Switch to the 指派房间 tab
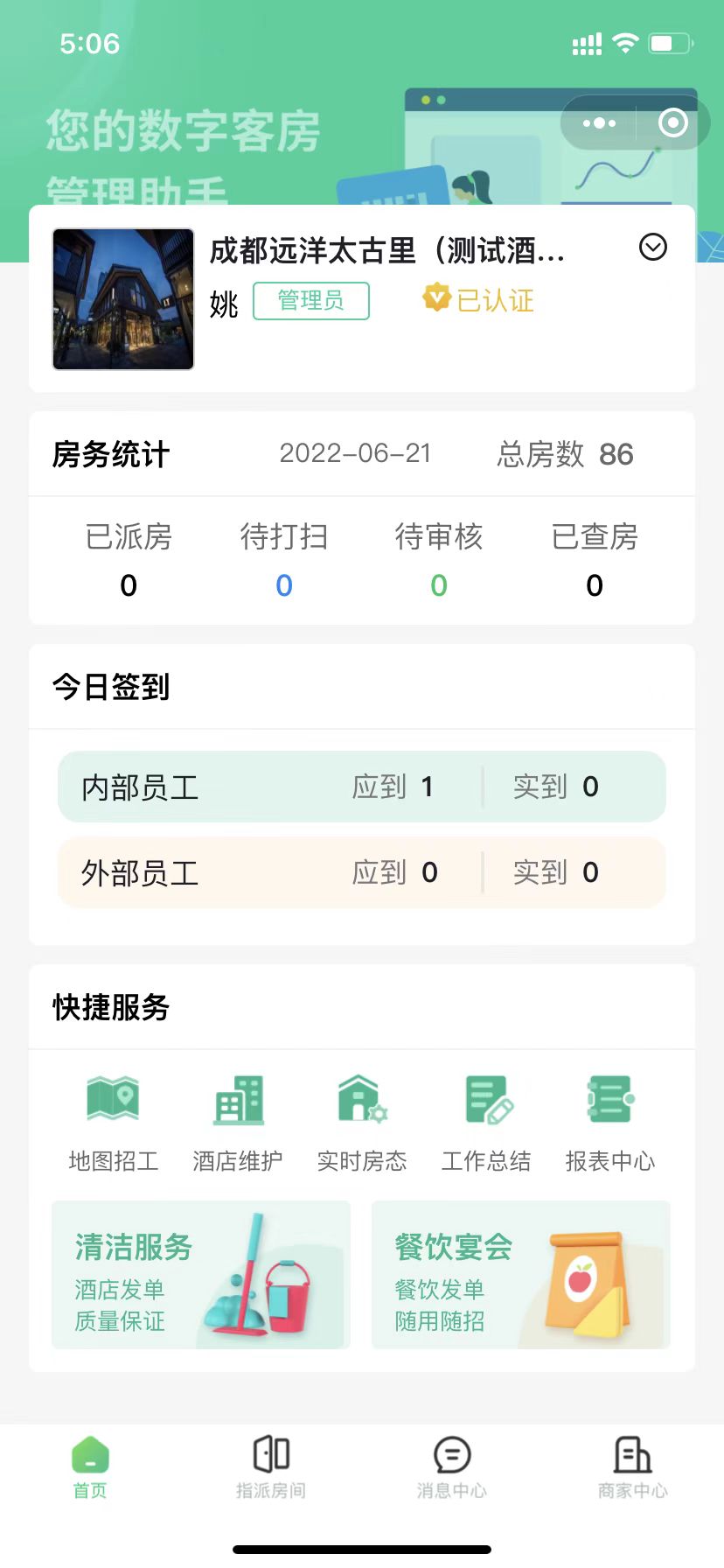Screen dimensions: 724x1568 tap(271, 1467)
